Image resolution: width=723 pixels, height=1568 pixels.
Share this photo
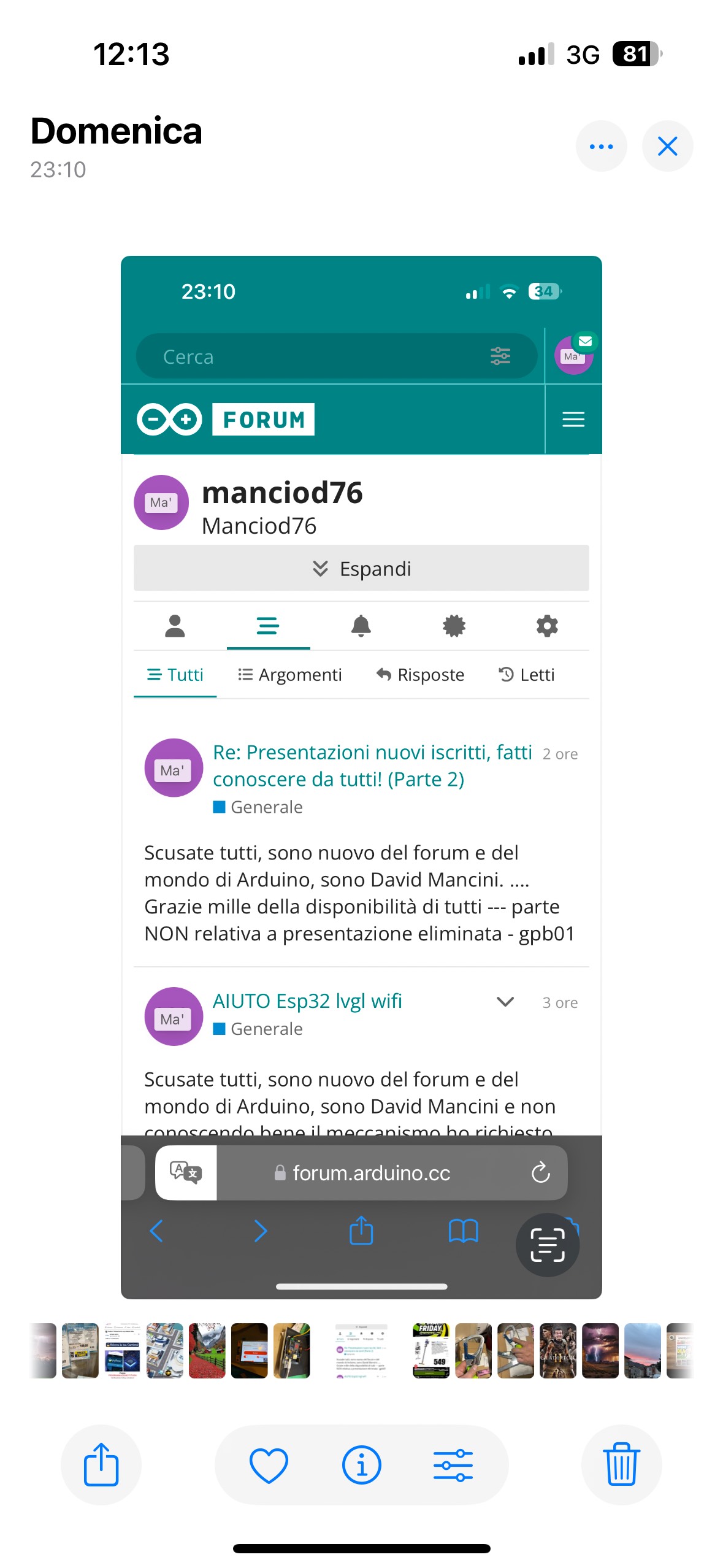[101, 1465]
